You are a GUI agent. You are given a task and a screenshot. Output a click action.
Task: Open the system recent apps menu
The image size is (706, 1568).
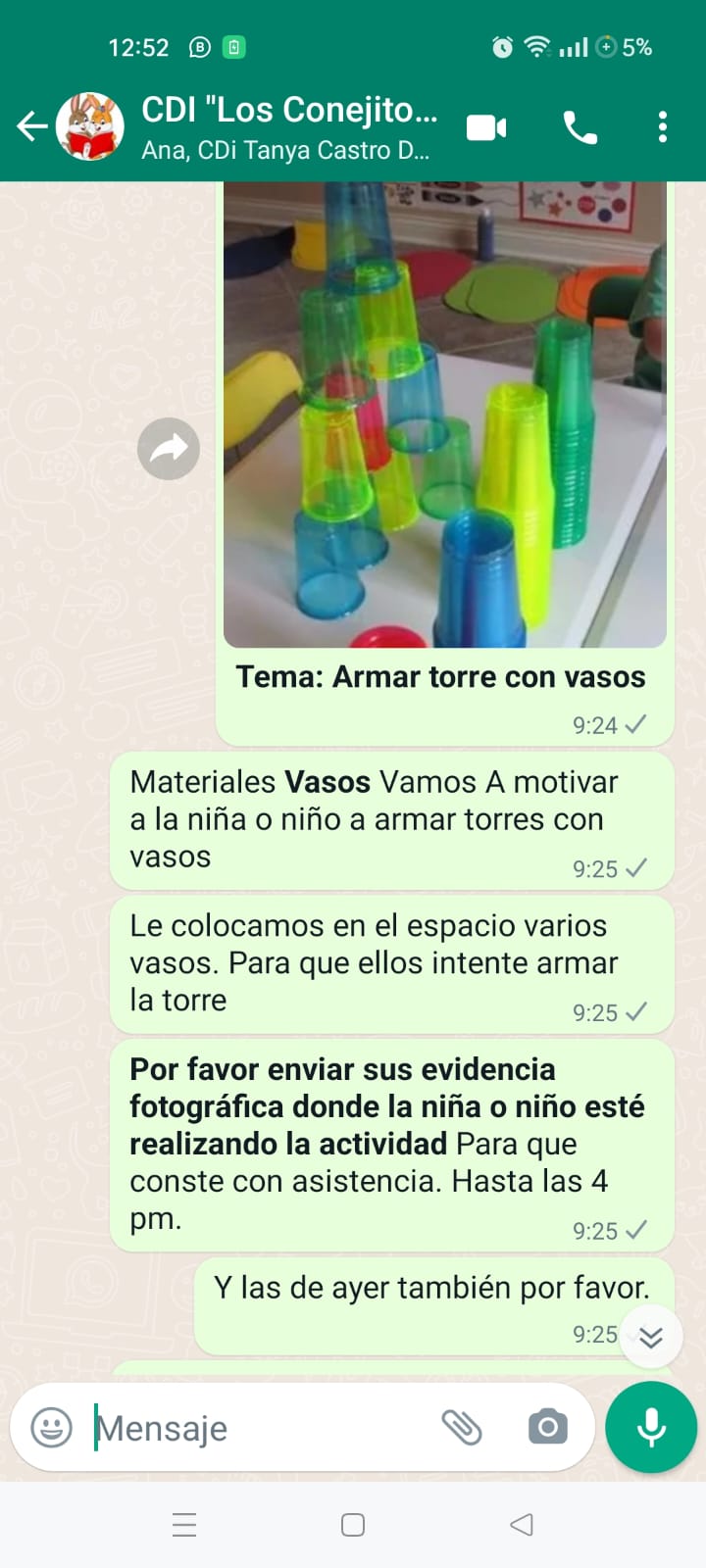(x=184, y=1525)
